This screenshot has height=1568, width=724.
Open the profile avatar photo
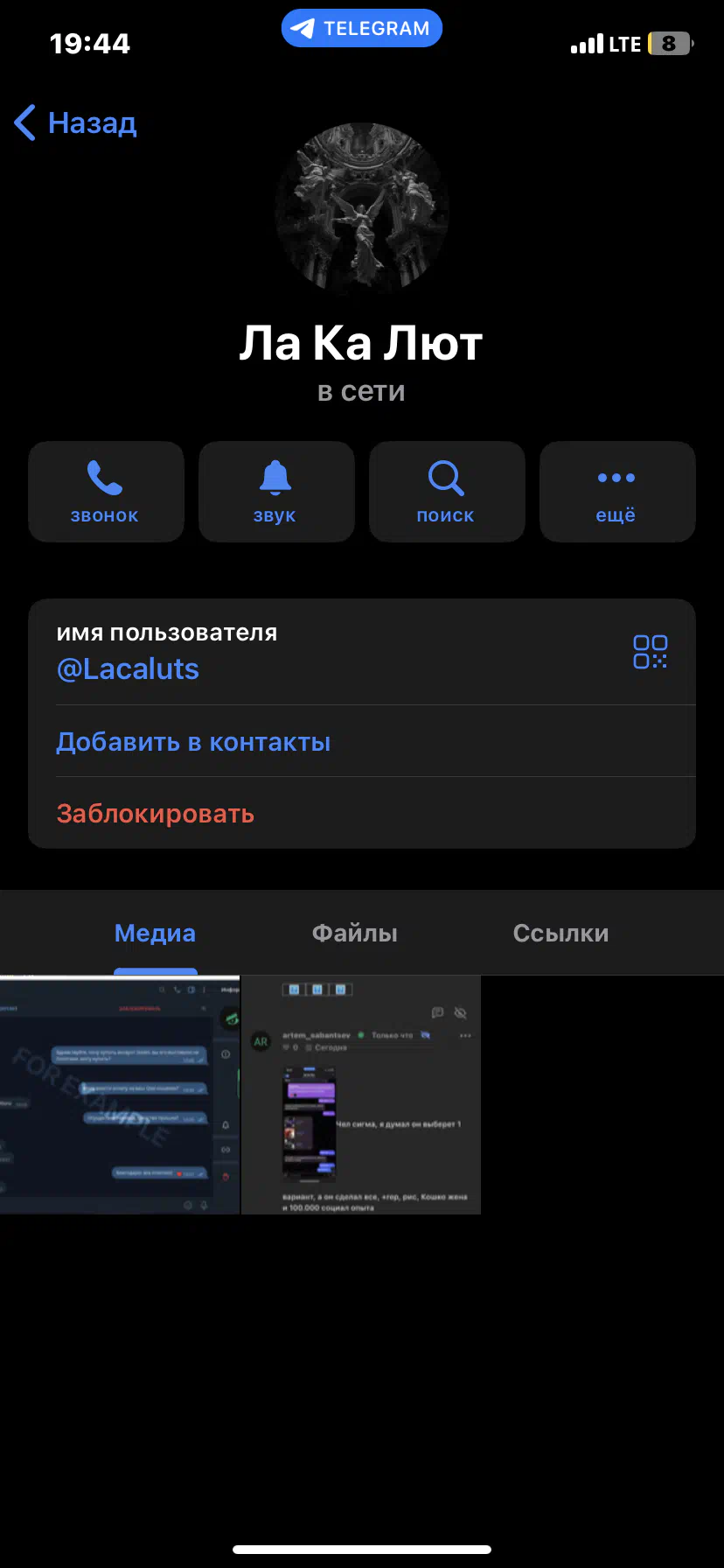click(362, 208)
